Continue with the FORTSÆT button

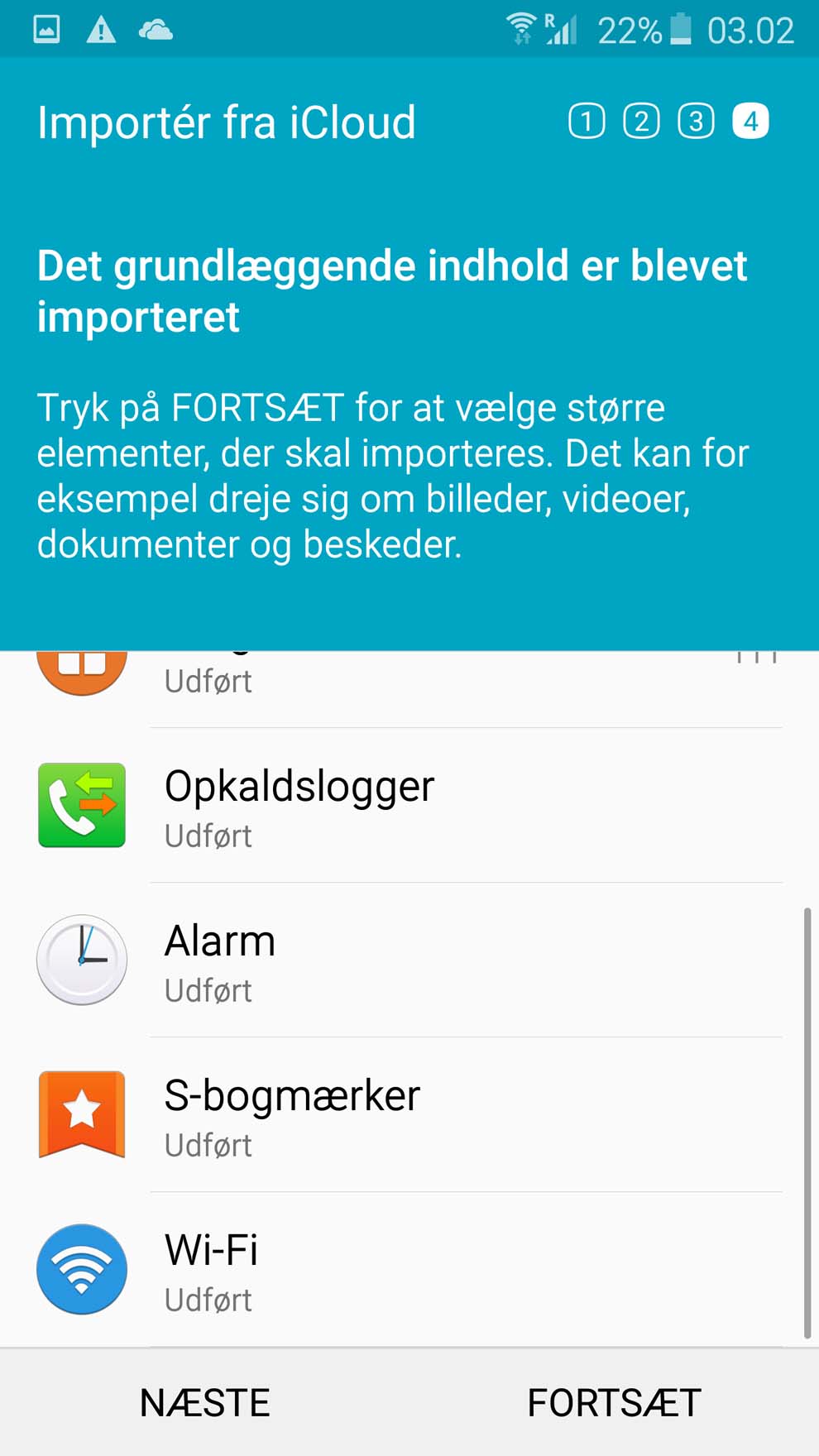[614, 1402]
